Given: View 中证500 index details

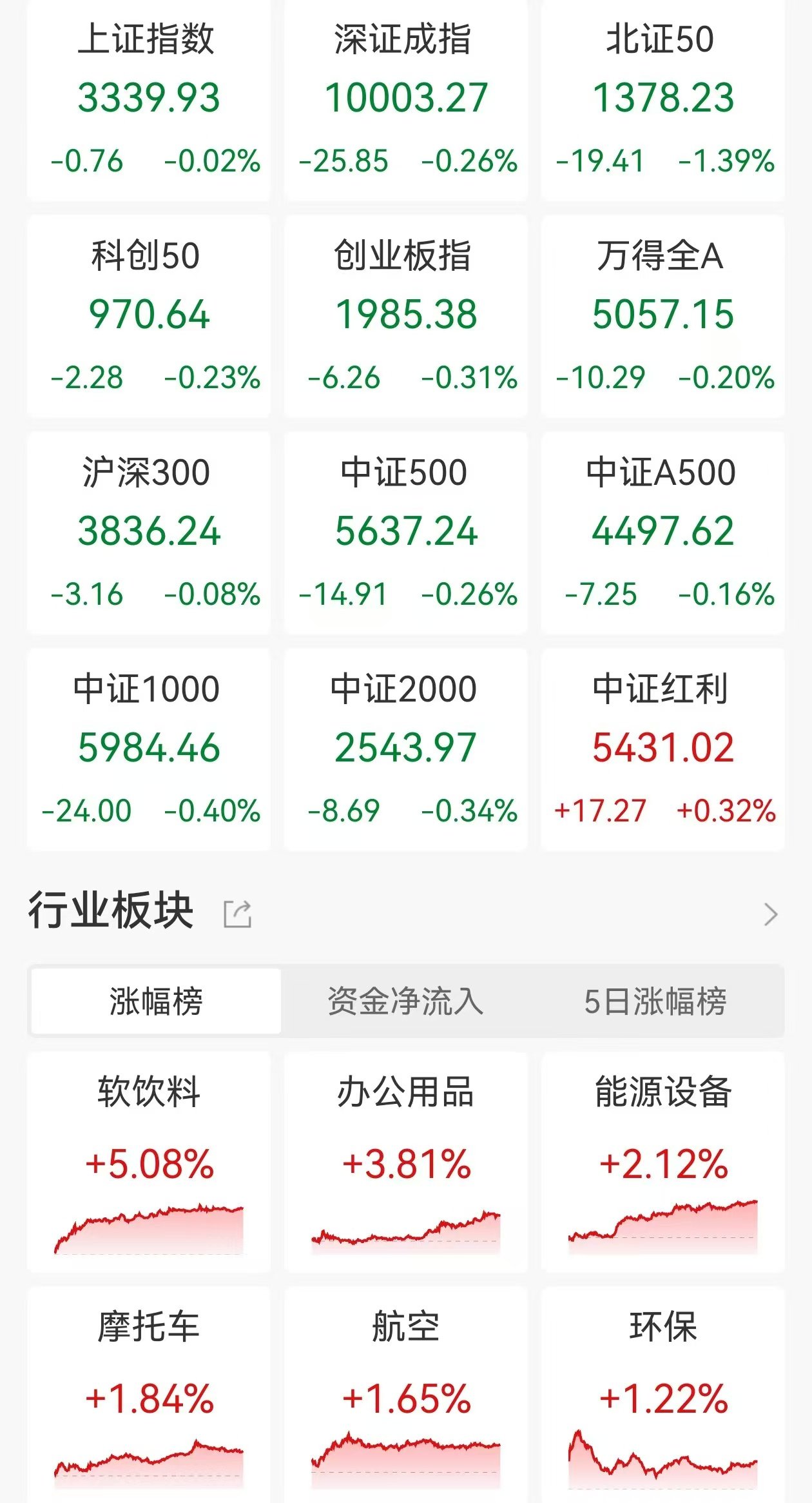Looking at the screenshot, I should click(x=406, y=533).
